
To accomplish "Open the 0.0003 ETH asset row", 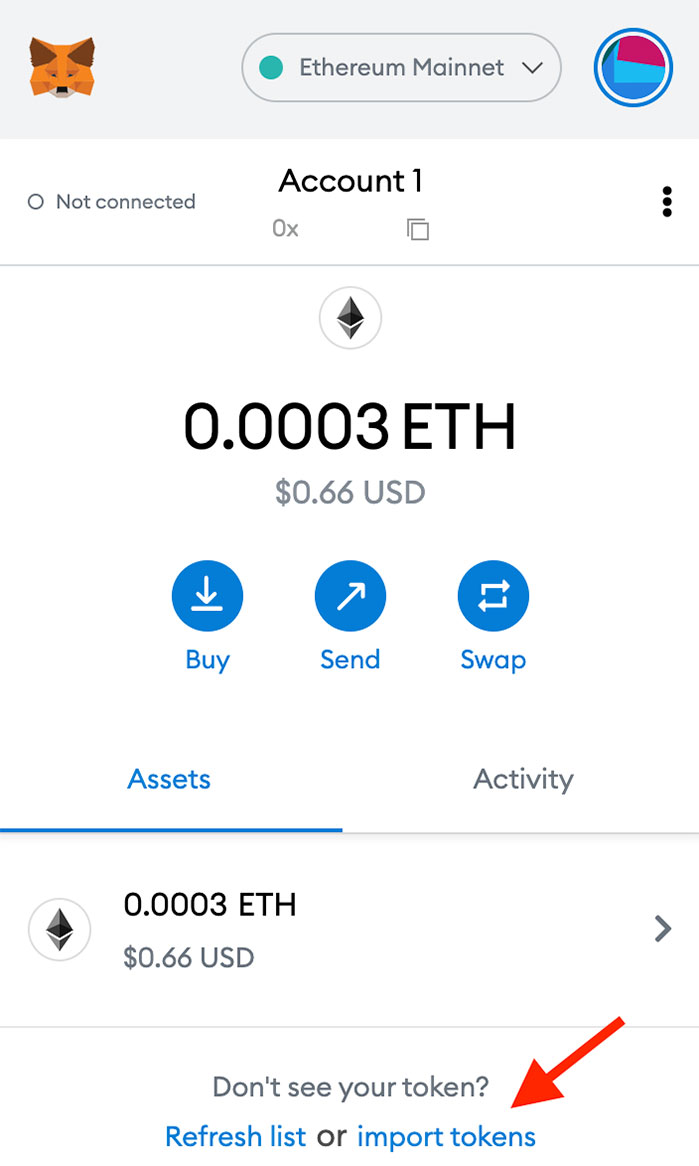I will (x=350, y=930).
